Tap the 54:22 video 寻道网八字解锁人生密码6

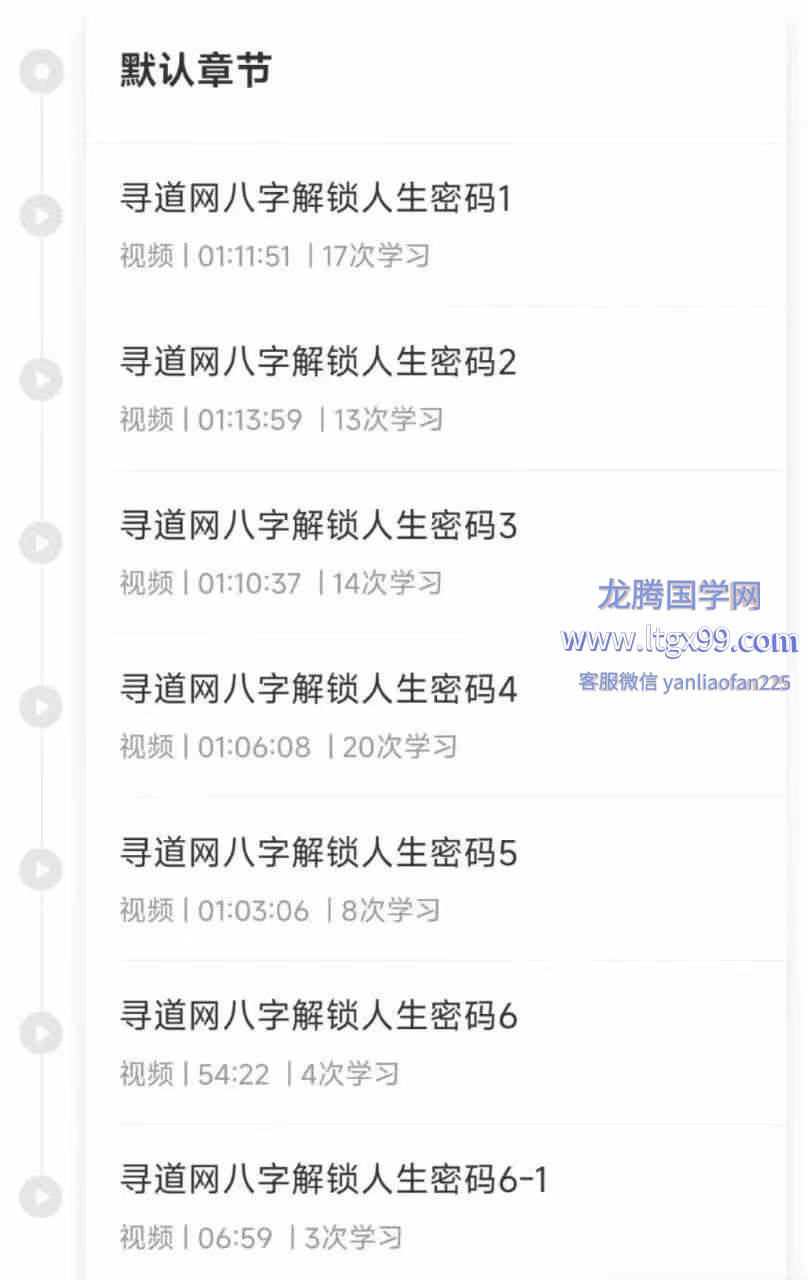pyautogui.click(x=318, y=1017)
